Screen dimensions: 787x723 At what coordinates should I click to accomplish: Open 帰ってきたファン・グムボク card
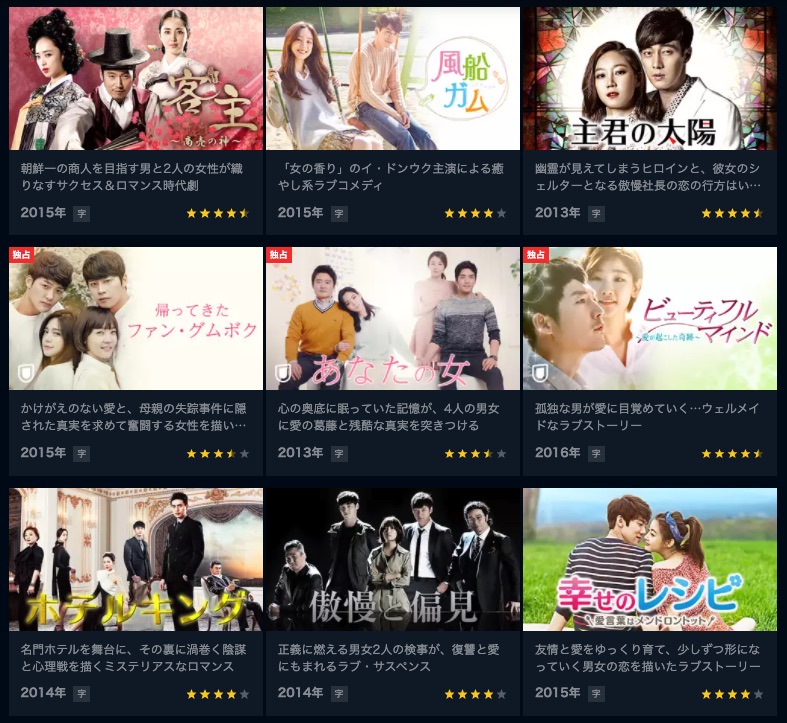tap(136, 320)
